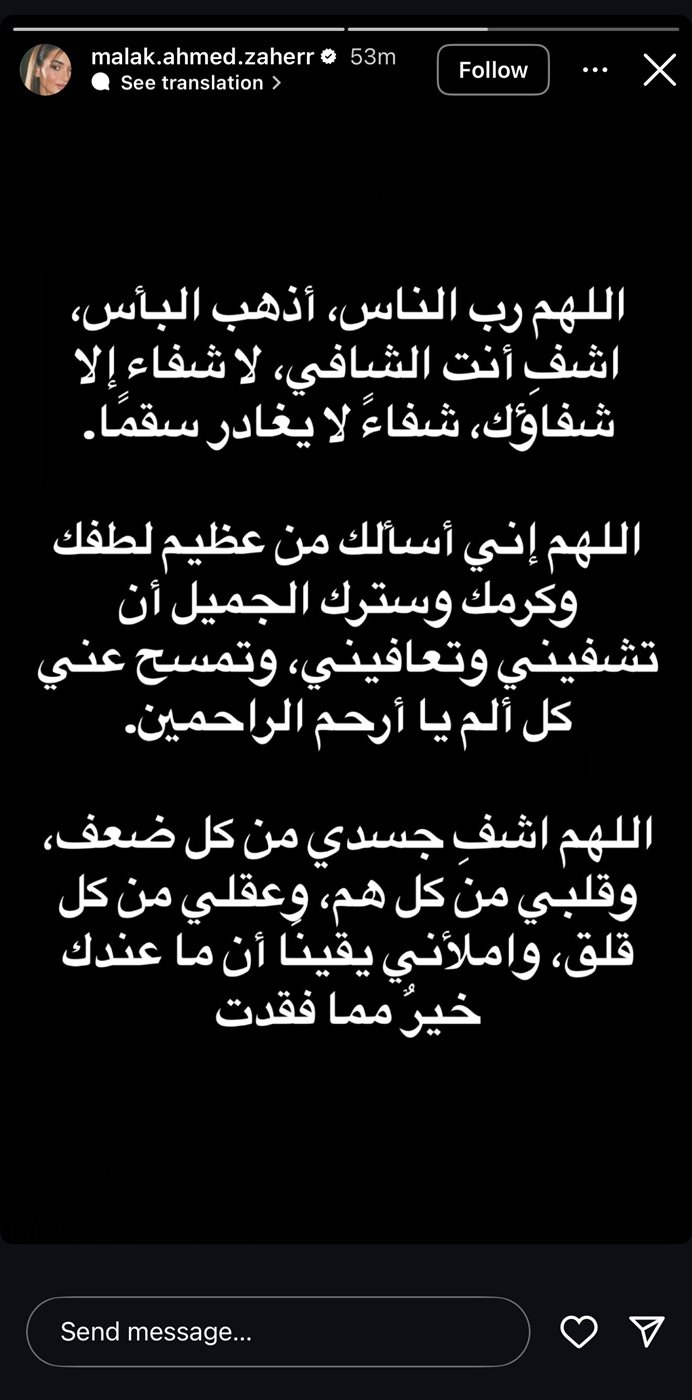Focus the Send message field
The height and width of the screenshot is (1400, 692).
pos(278,1331)
